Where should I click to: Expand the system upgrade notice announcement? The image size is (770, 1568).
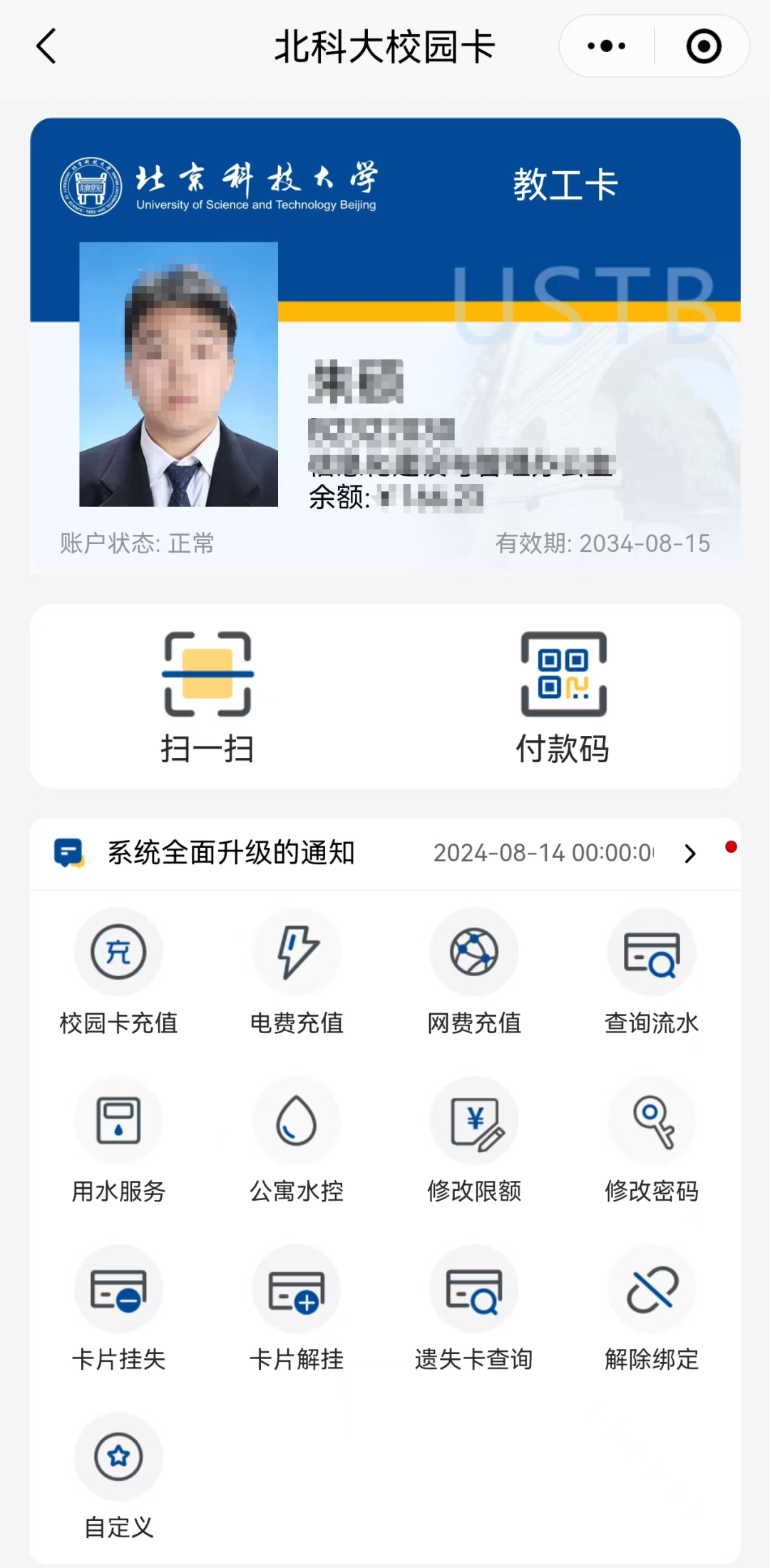(689, 853)
